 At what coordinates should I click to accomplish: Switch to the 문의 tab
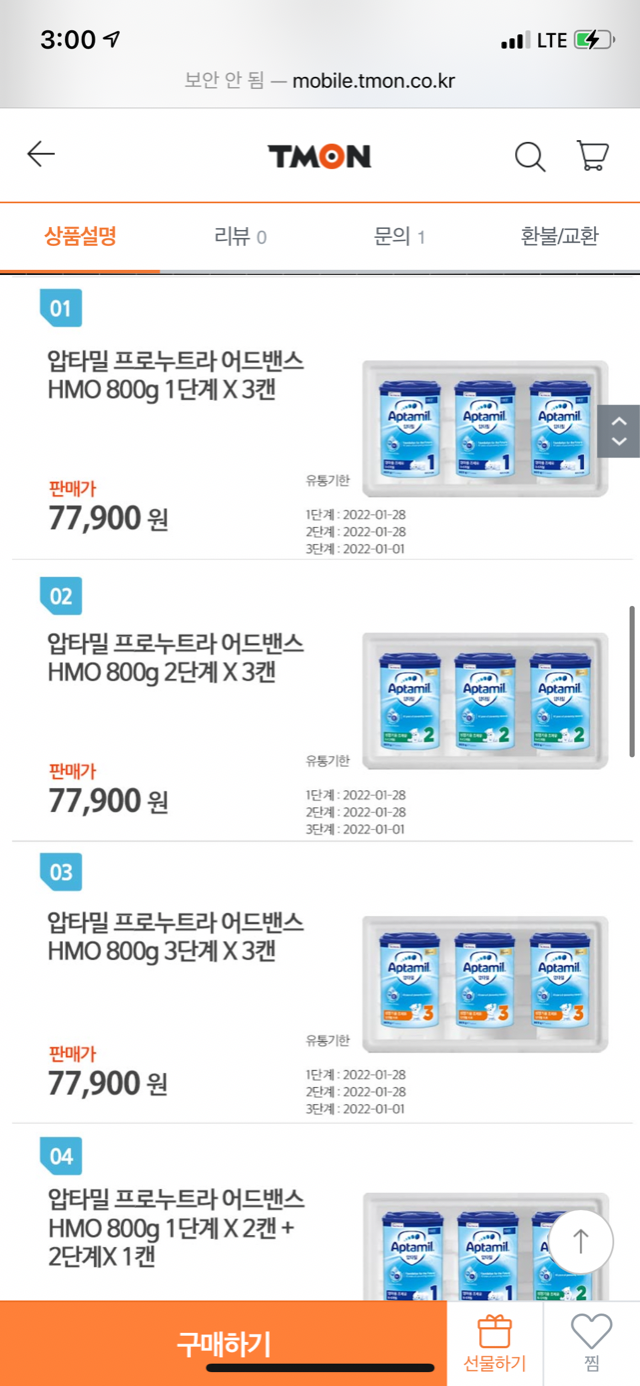click(399, 237)
